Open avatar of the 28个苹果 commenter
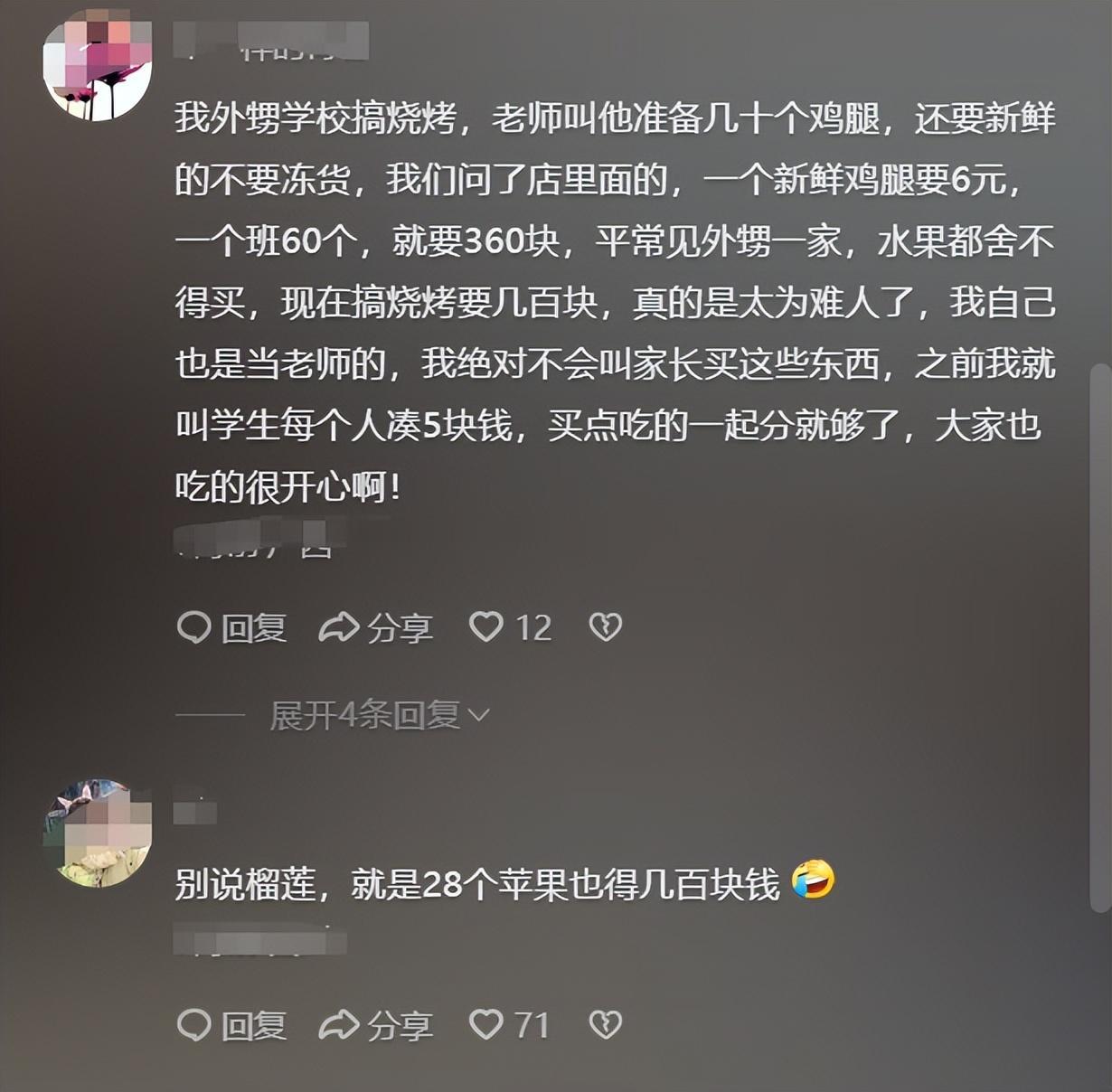 98,833
